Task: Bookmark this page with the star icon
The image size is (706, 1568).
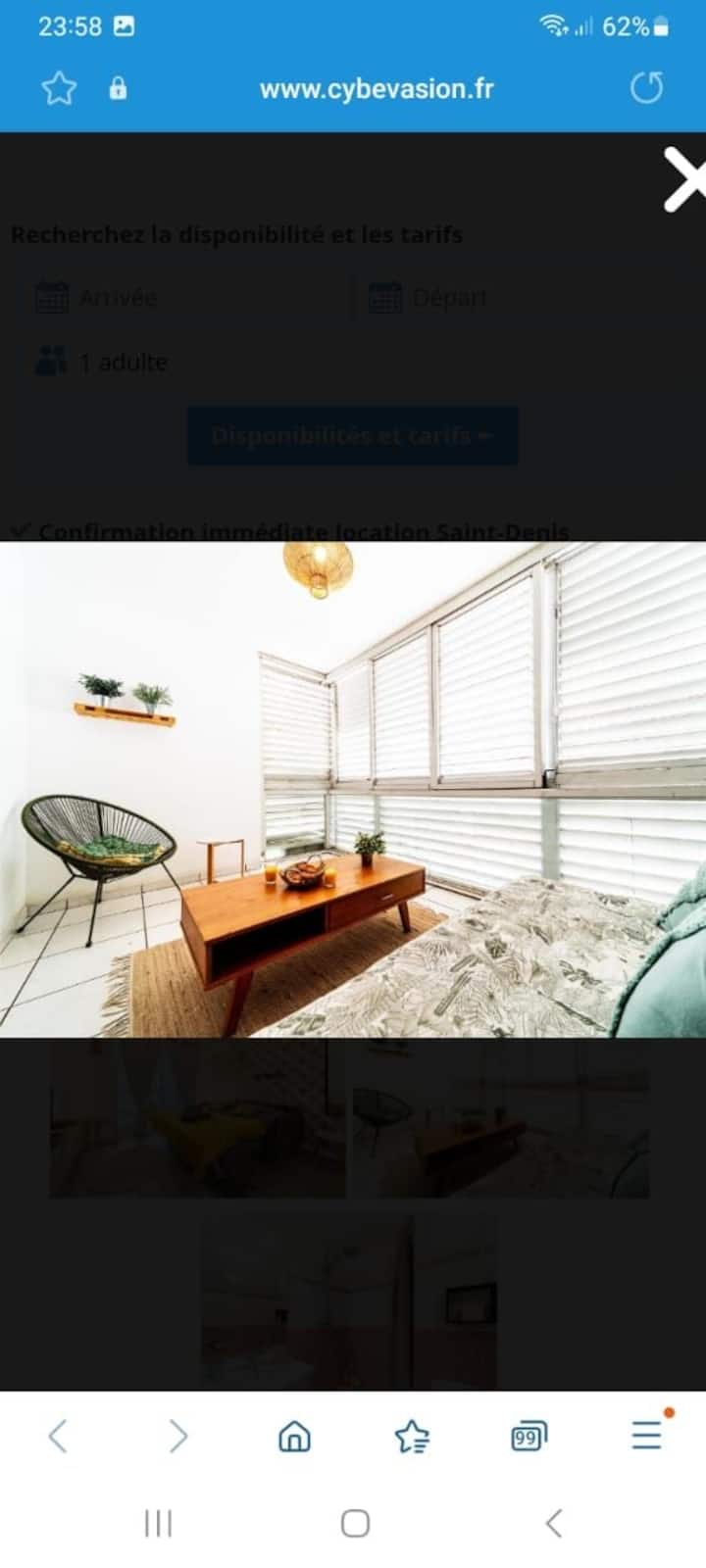Action: 59,89
